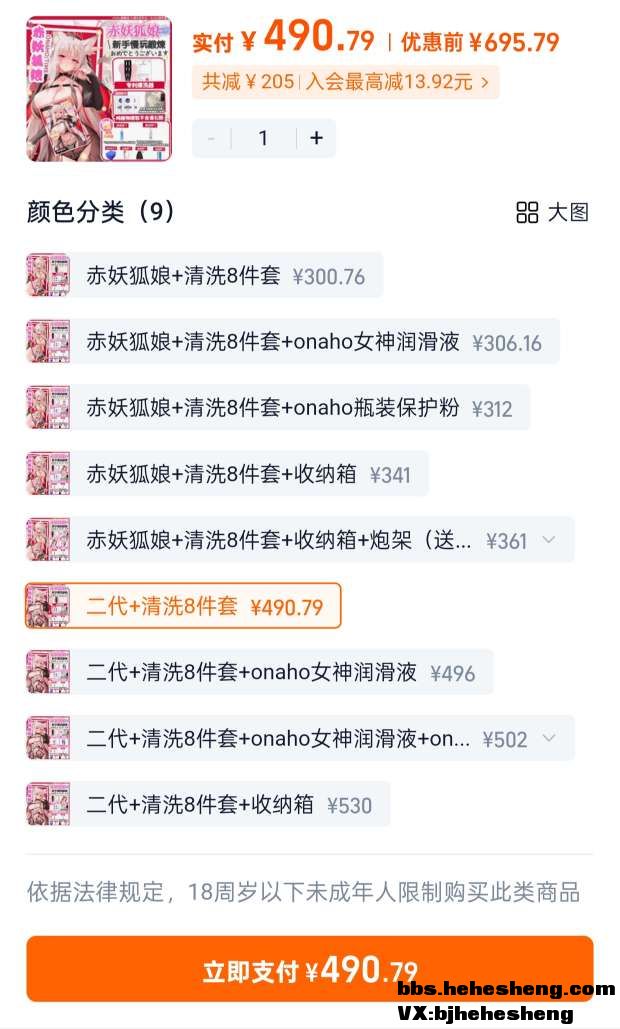
Task: Select option 赤妖狐娘+清洗8件套 ¥300.76
Action: tap(205, 276)
